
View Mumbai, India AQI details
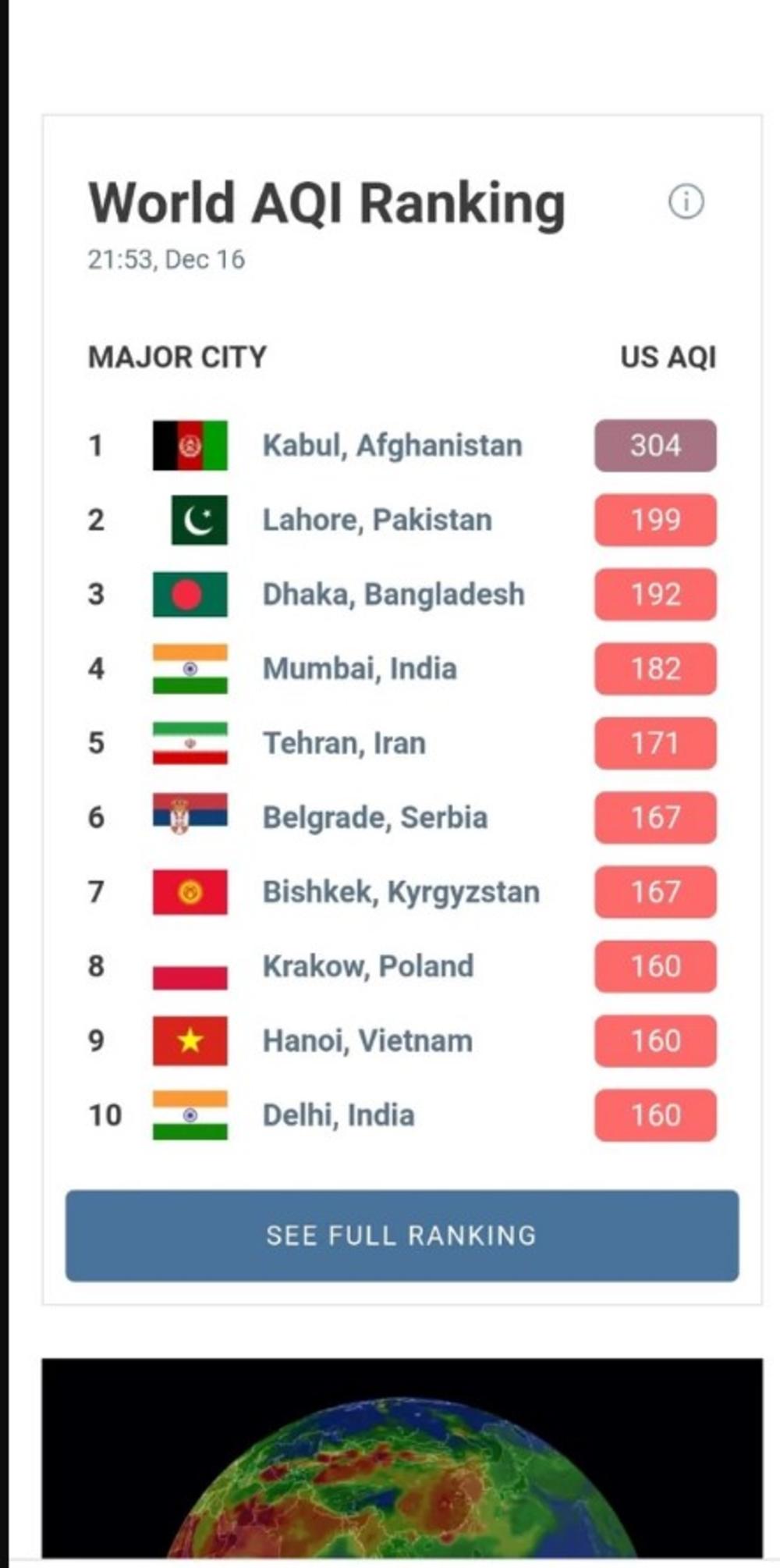(360, 669)
